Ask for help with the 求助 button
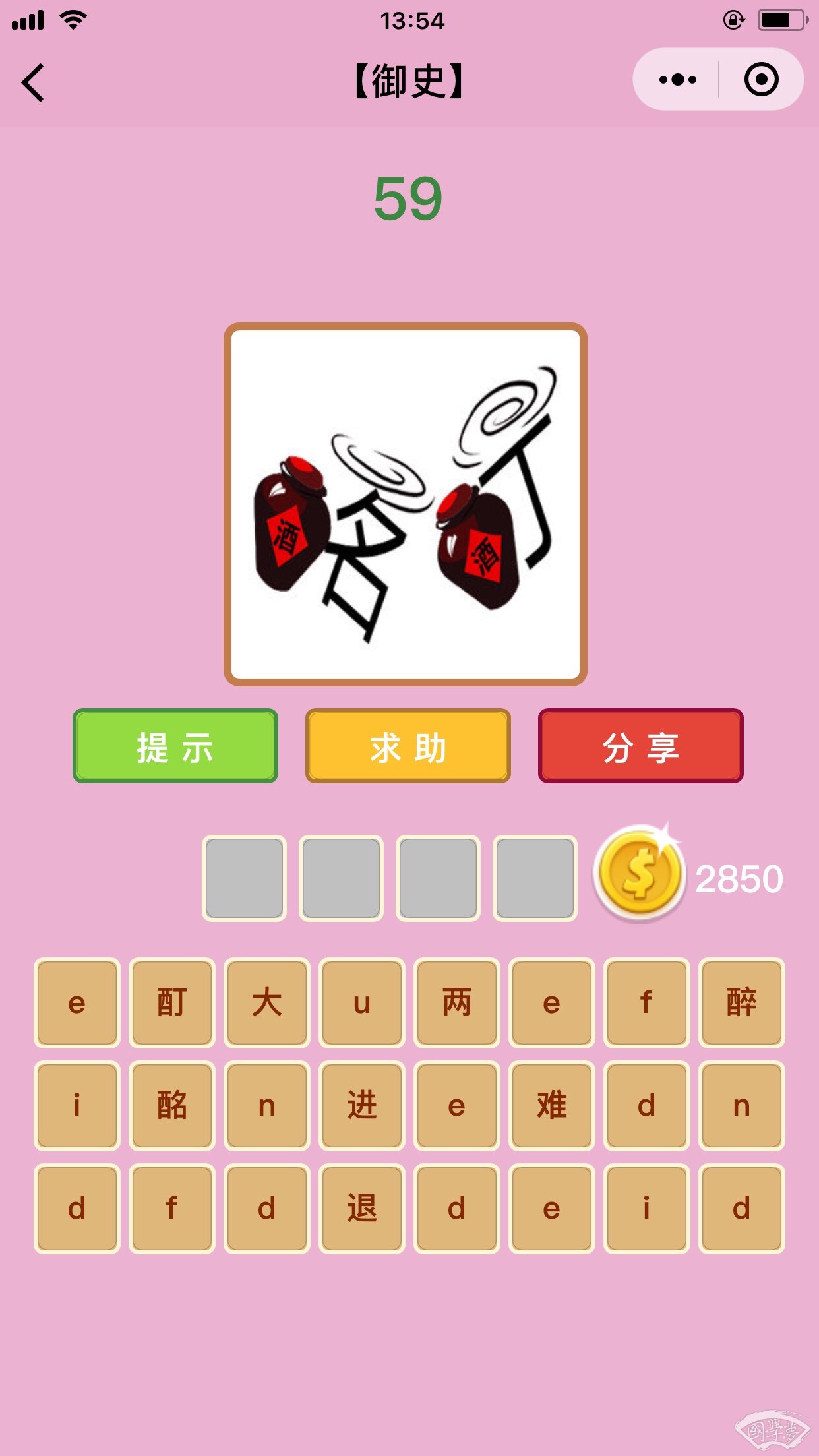Viewport: 819px width, 1456px height. (x=408, y=746)
